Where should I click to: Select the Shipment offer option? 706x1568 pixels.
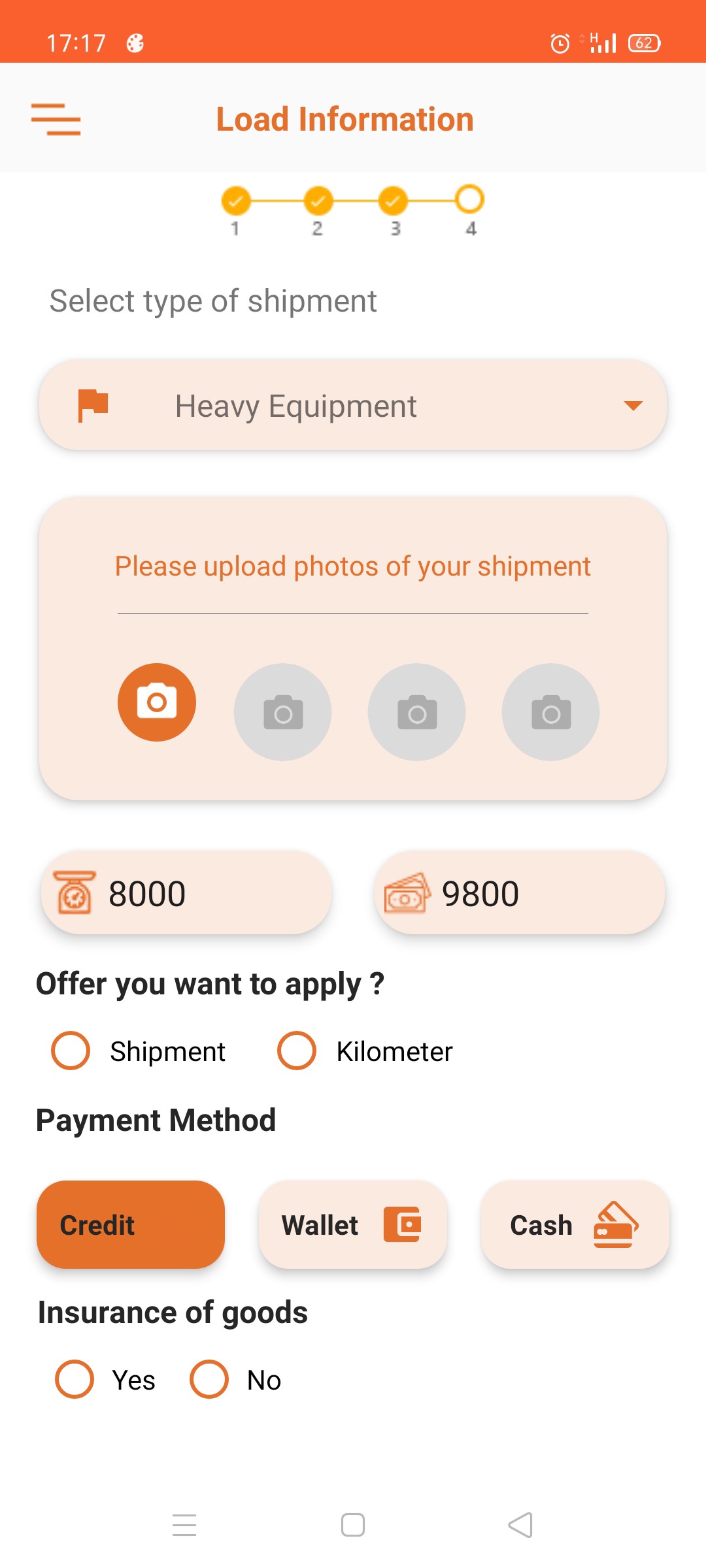[x=71, y=1051]
